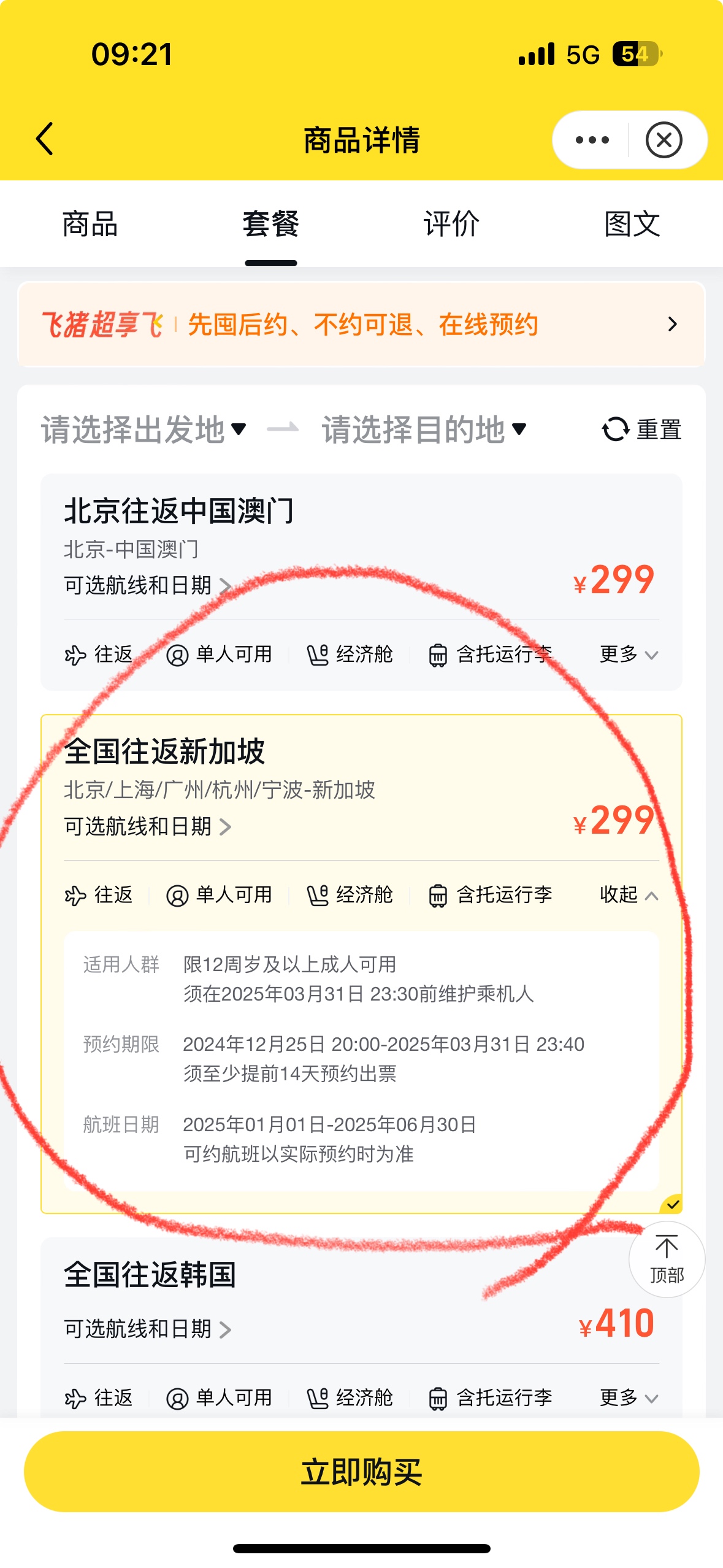Open 可选航线和日期 under 全国往返新加坡
Image resolution: width=723 pixels, height=1568 pixels.
point(147,826)
